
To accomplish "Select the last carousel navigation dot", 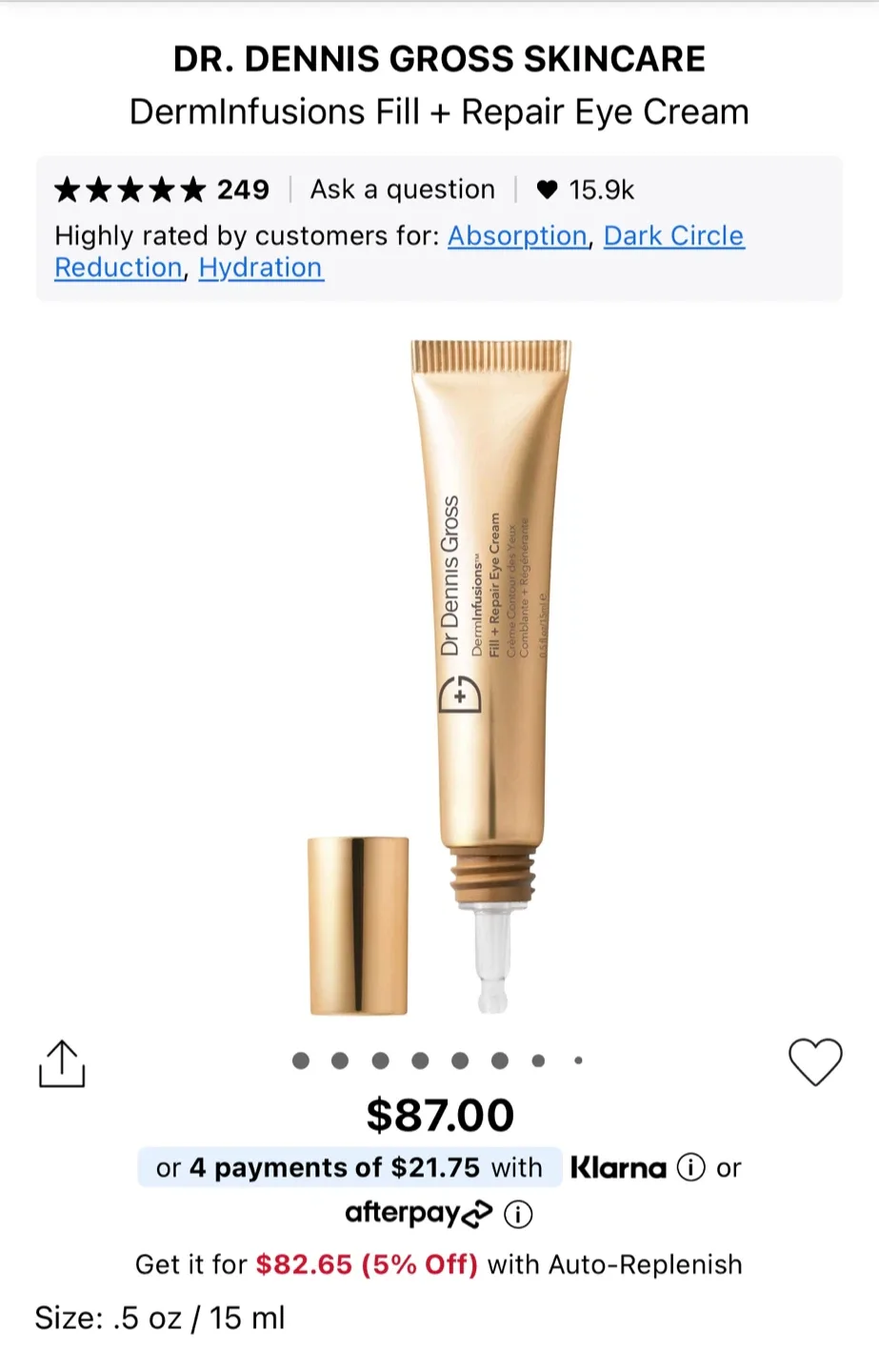I will click(x=578, y=1059).
